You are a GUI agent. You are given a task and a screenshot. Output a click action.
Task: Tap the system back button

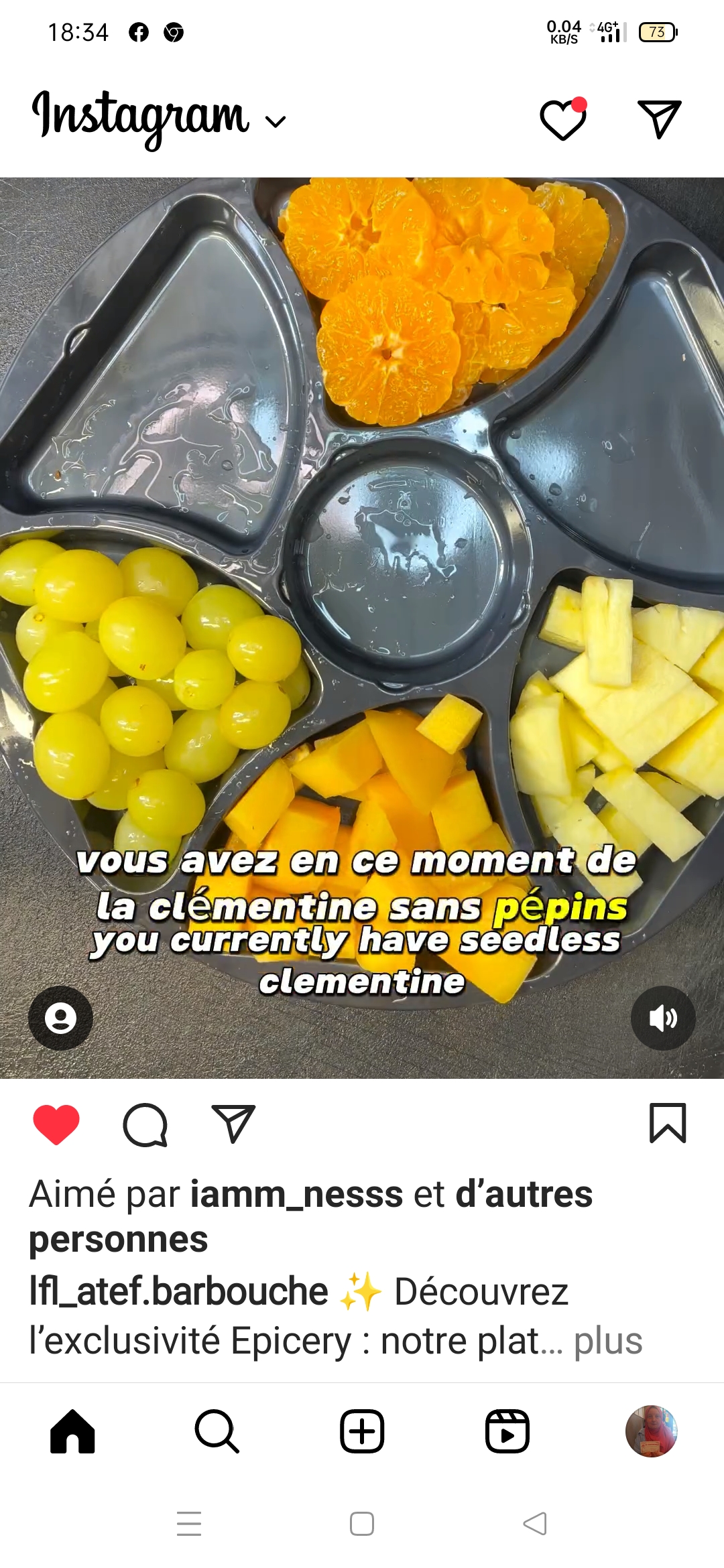coord(535,1523)
